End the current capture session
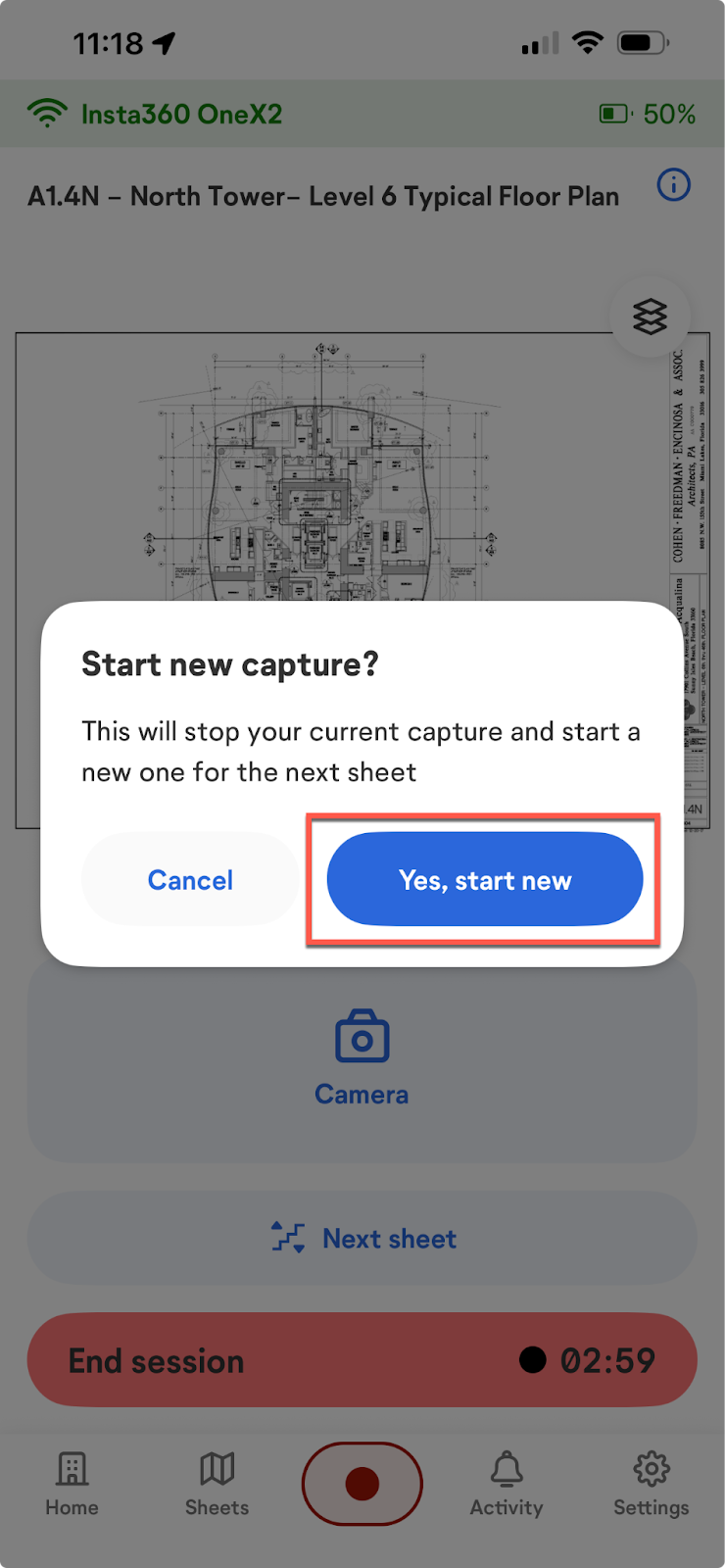Viewport: 725px width, 1568px height. (x=155, y=1360)
